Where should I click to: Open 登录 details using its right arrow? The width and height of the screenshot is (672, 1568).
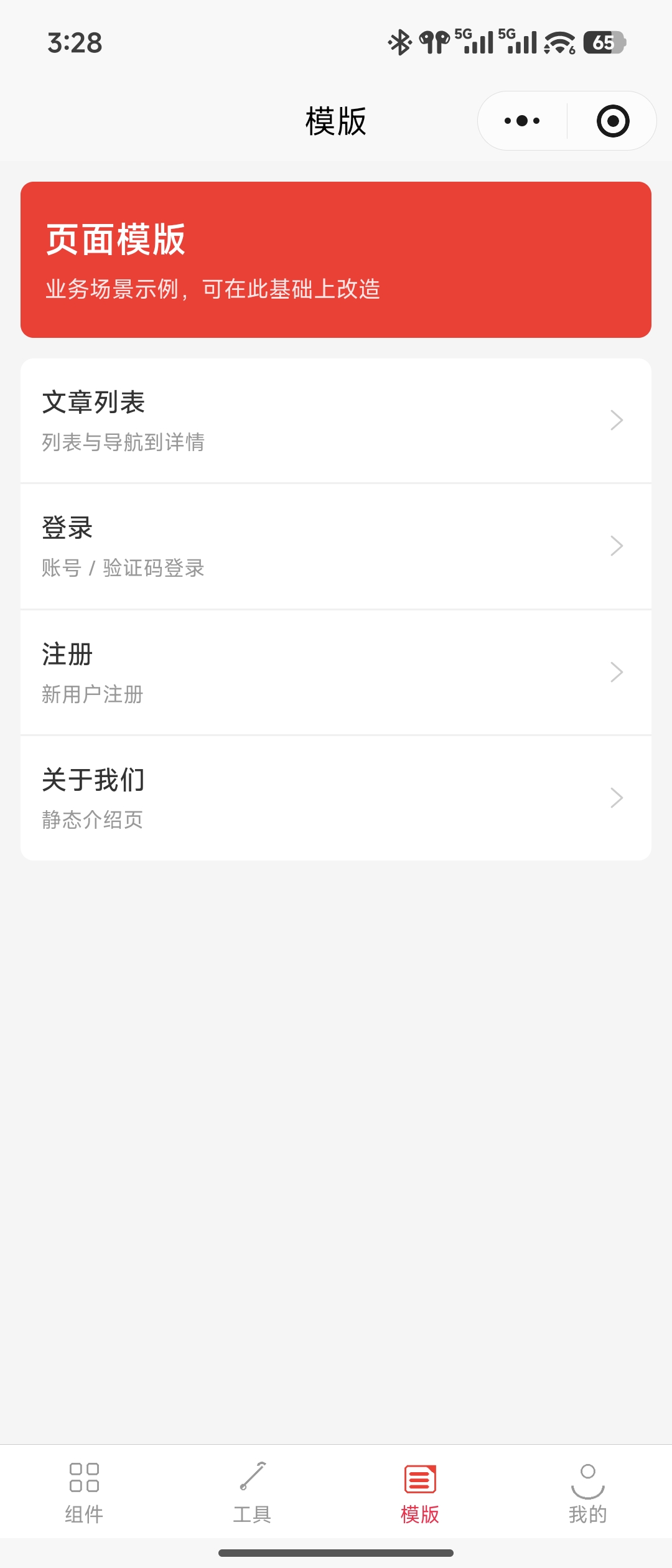[615, 546]
